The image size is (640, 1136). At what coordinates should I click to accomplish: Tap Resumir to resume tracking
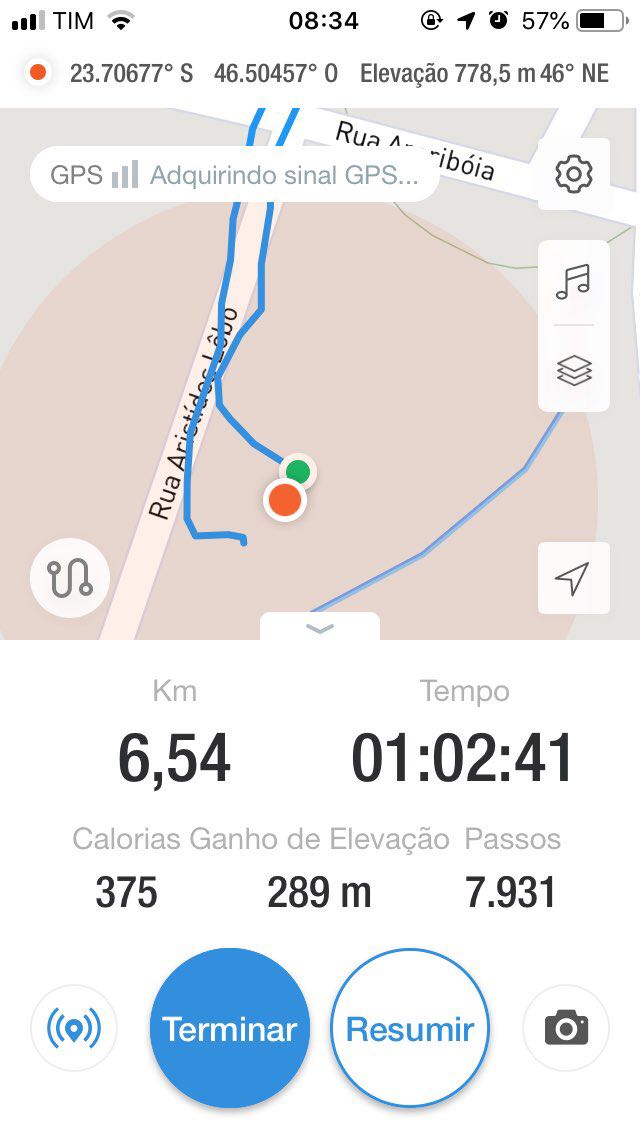(410, 1029)
